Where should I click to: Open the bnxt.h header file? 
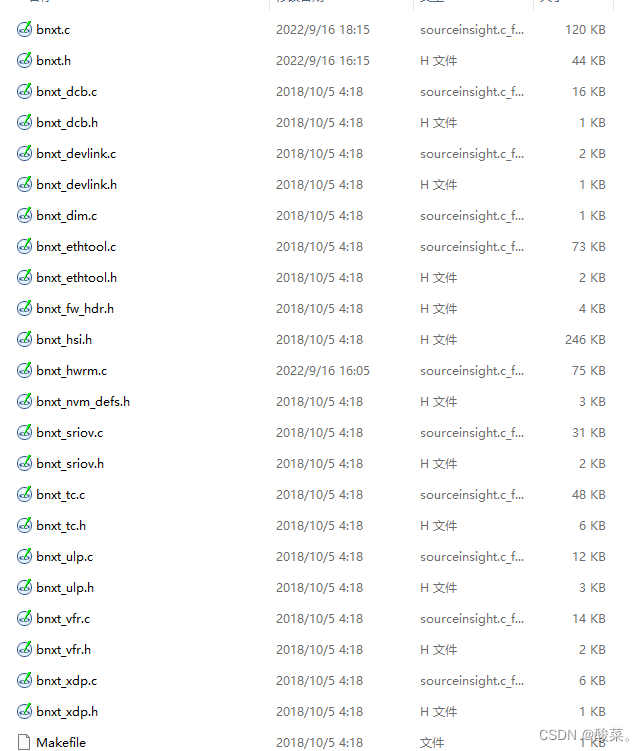click(x=53, y=61)
